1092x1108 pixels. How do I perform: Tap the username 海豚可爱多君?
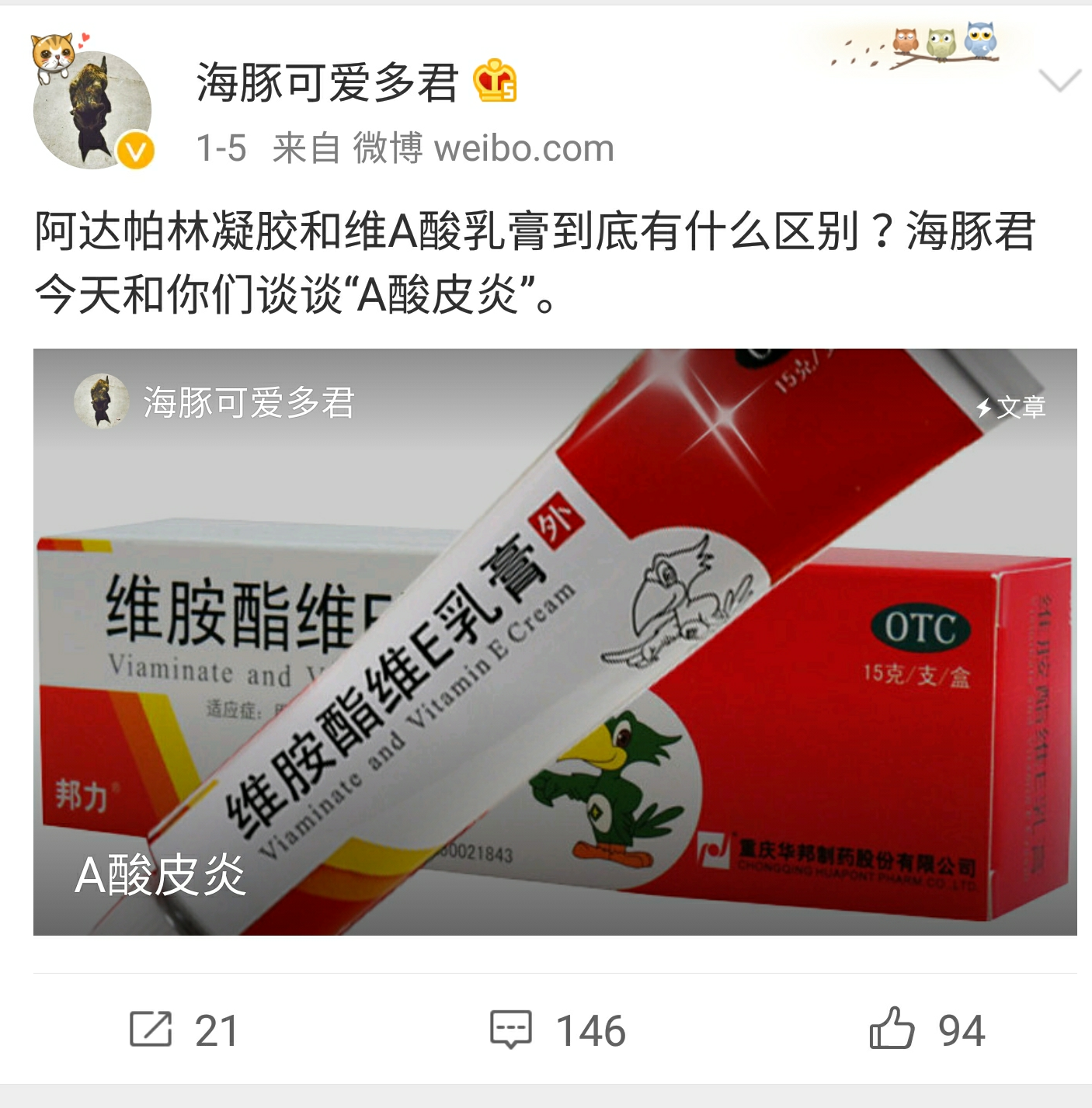tap(327, 82)
